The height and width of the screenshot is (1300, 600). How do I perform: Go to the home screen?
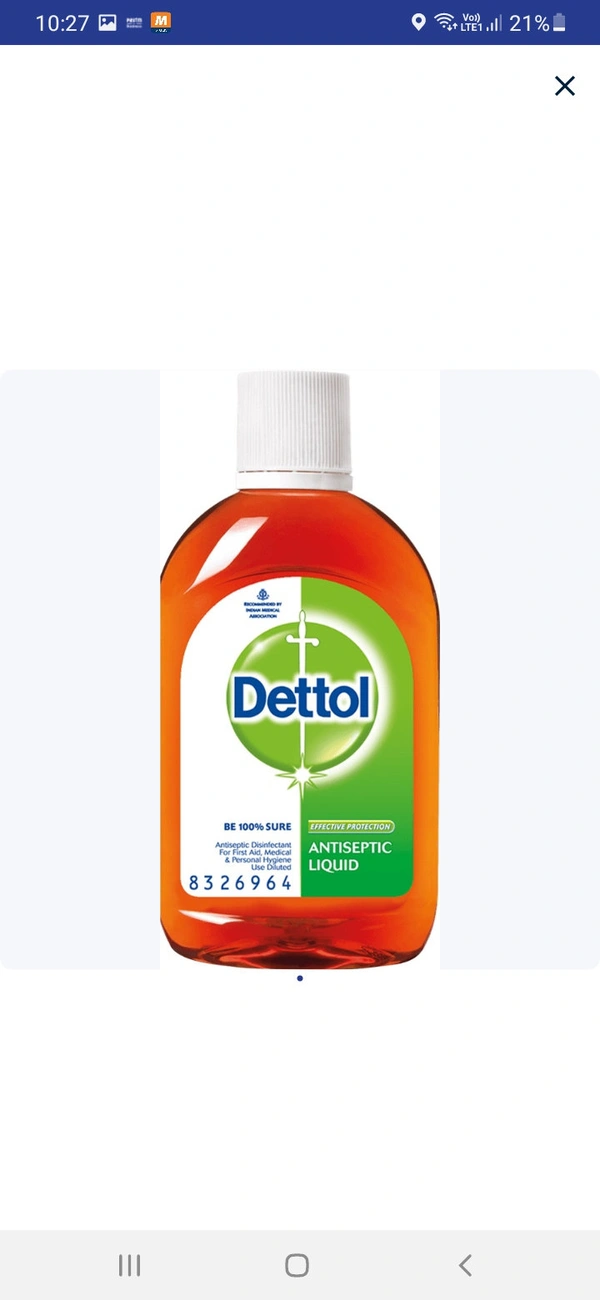[297, 1265]
